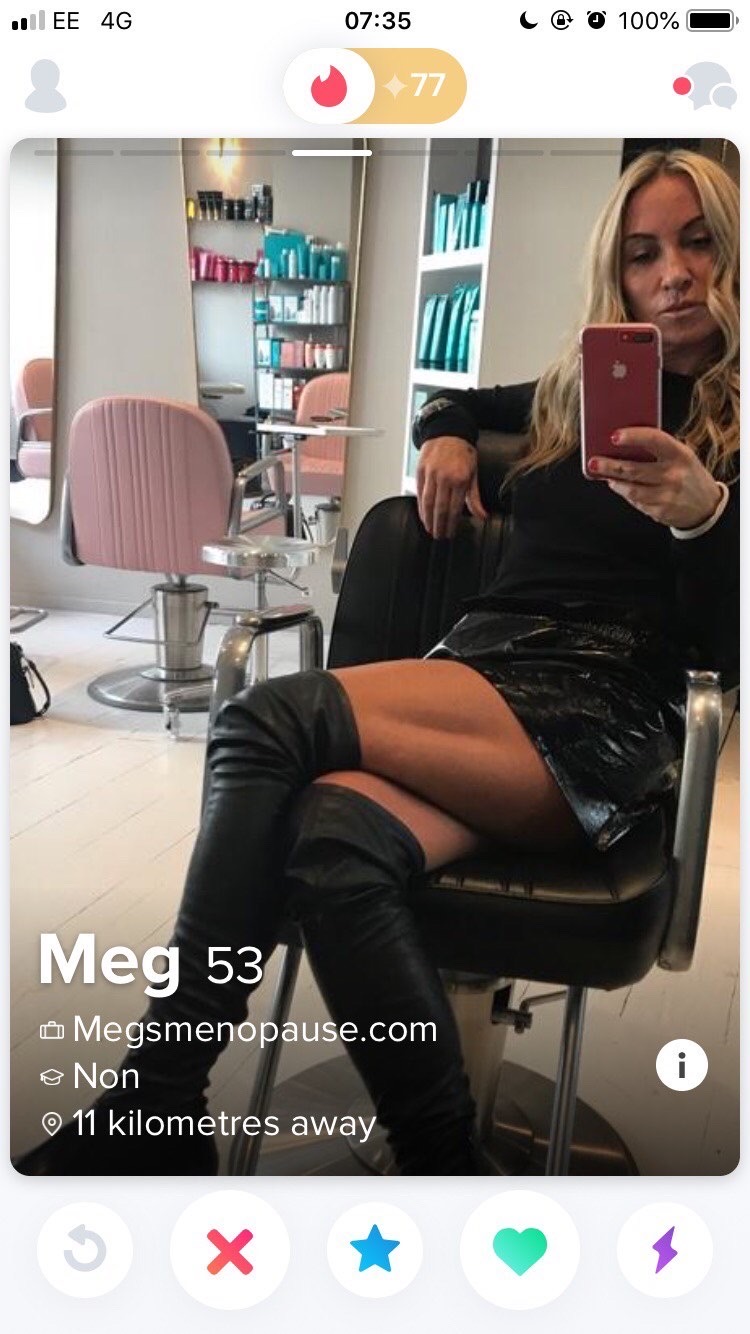Open Meg's profile info button
This screenshot has width=750, height=1334.
682,1066
